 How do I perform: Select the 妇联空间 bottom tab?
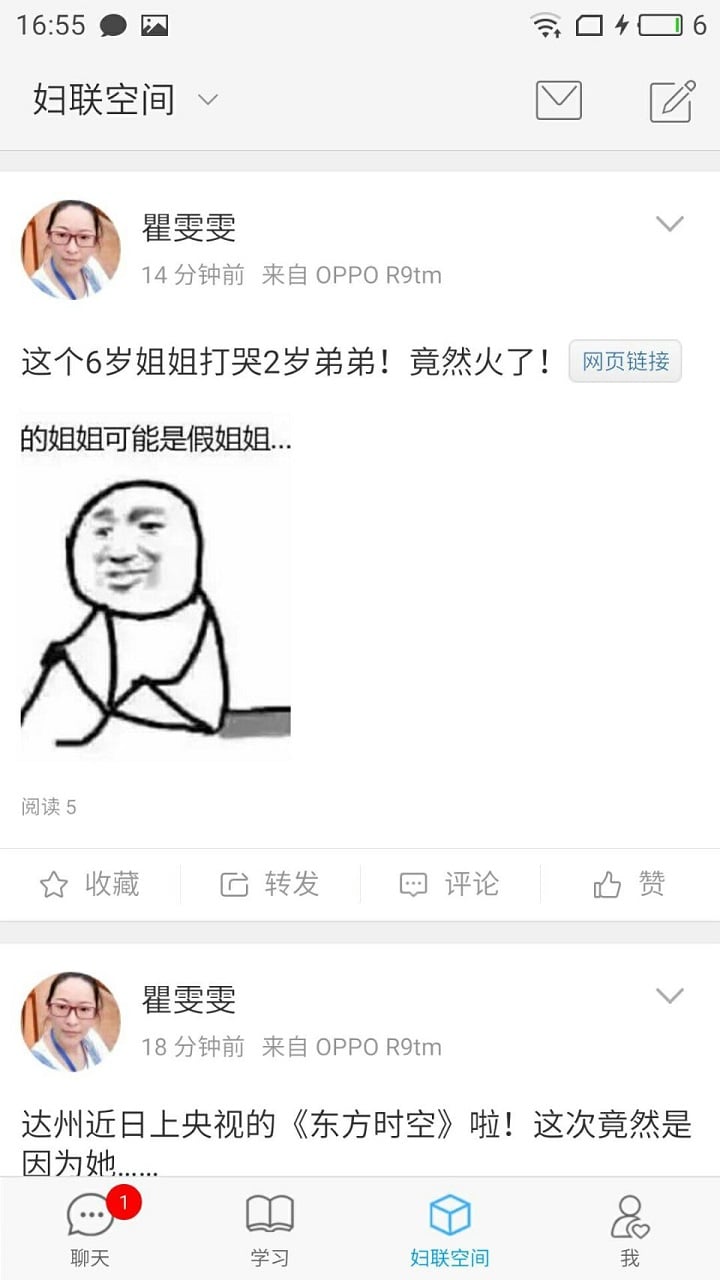coord(450,1229)
